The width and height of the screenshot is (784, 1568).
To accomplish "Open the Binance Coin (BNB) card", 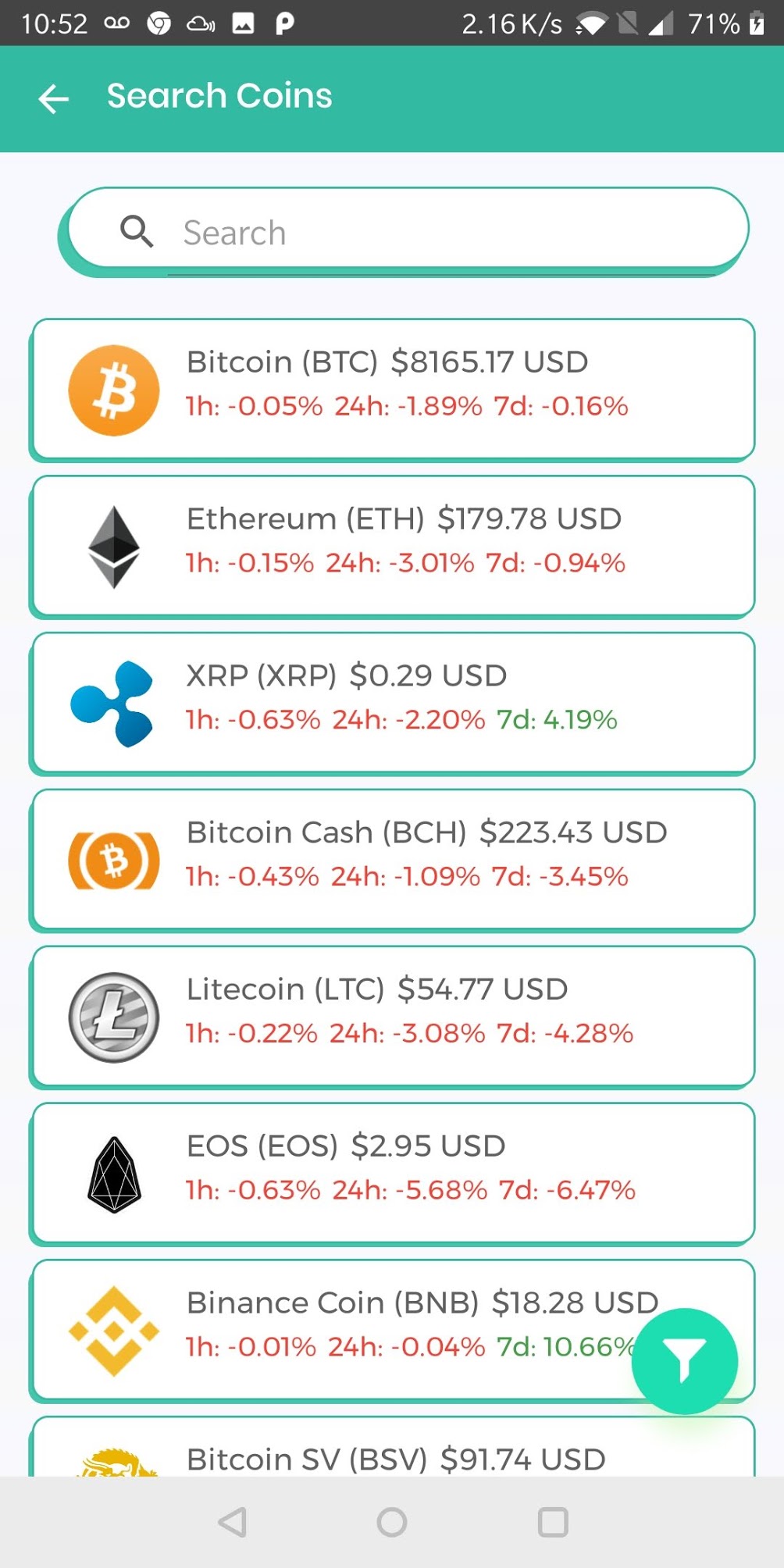I will pyautogui.click(x=393, y=1330).
